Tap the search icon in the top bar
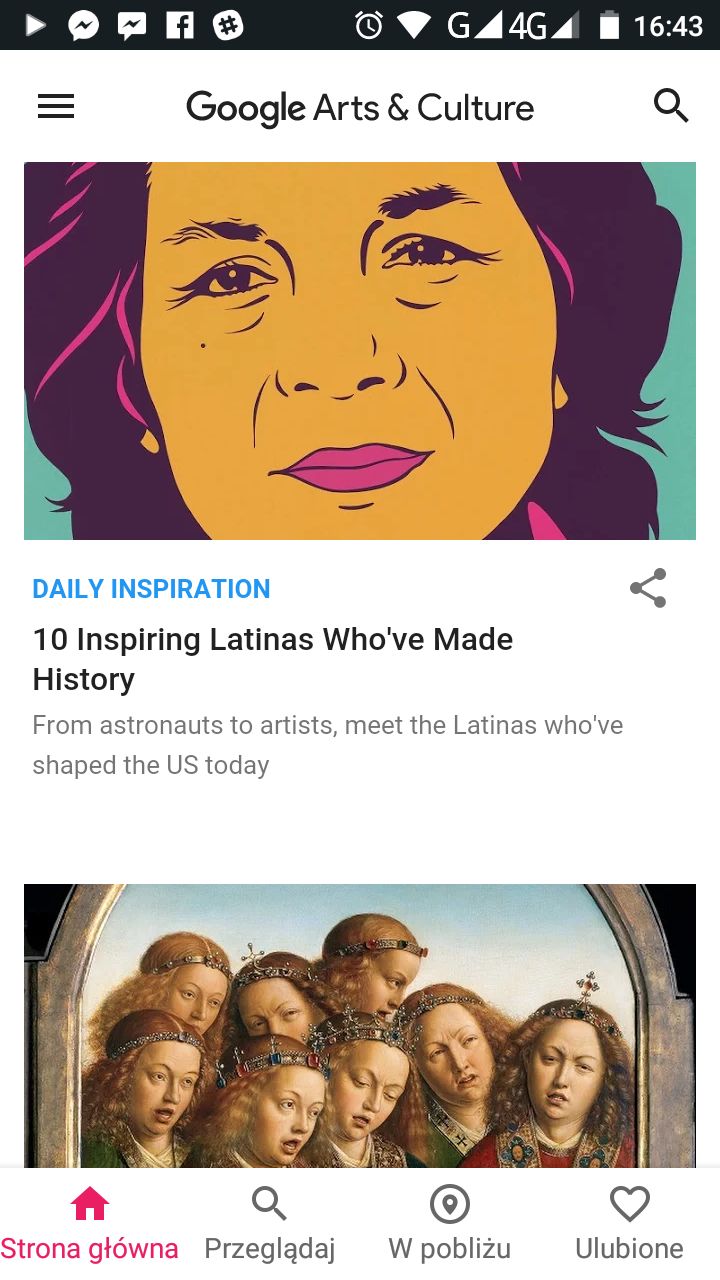 [x=670, y=105]
